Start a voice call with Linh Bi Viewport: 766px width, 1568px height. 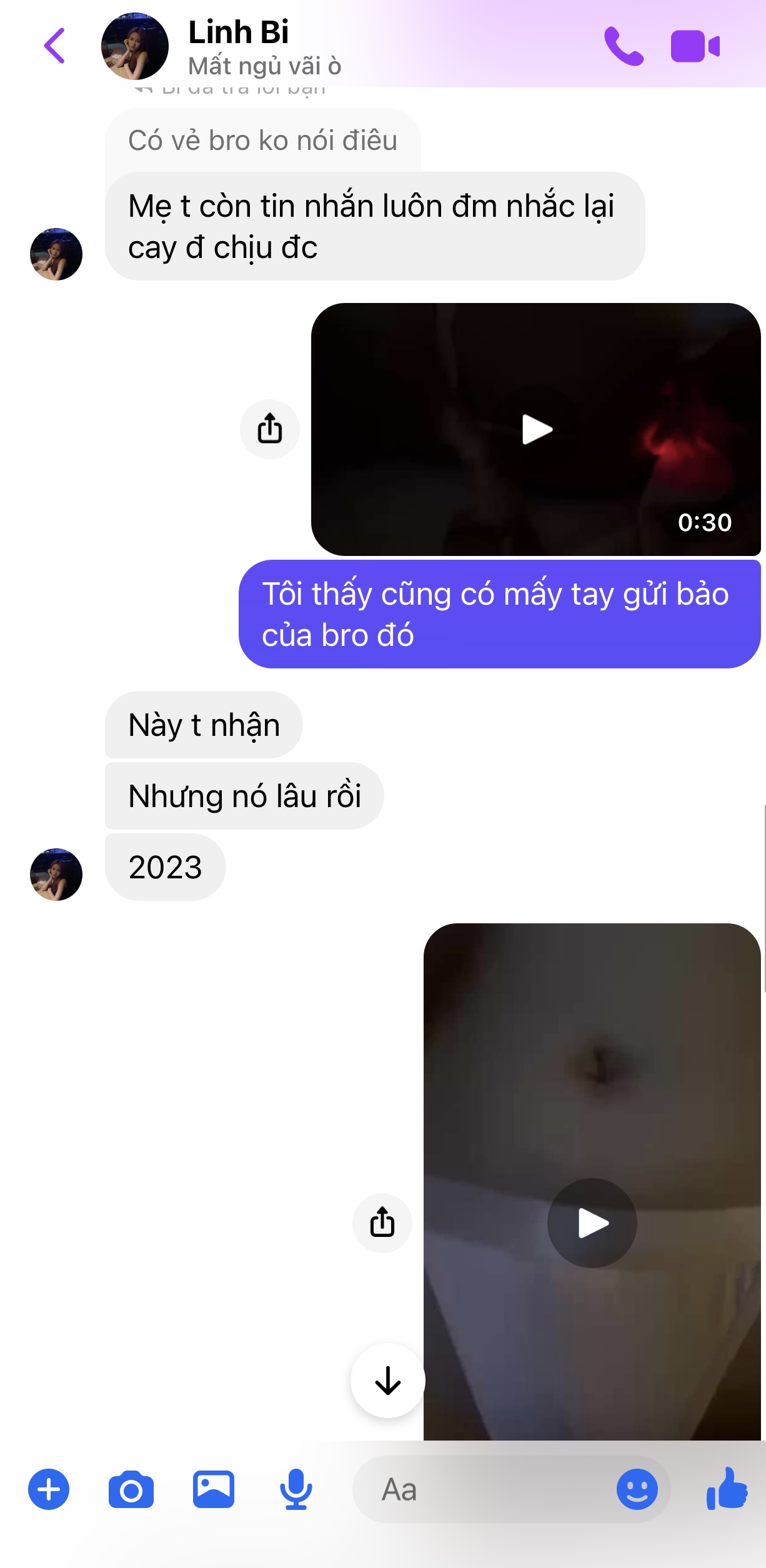coord(624,46)
